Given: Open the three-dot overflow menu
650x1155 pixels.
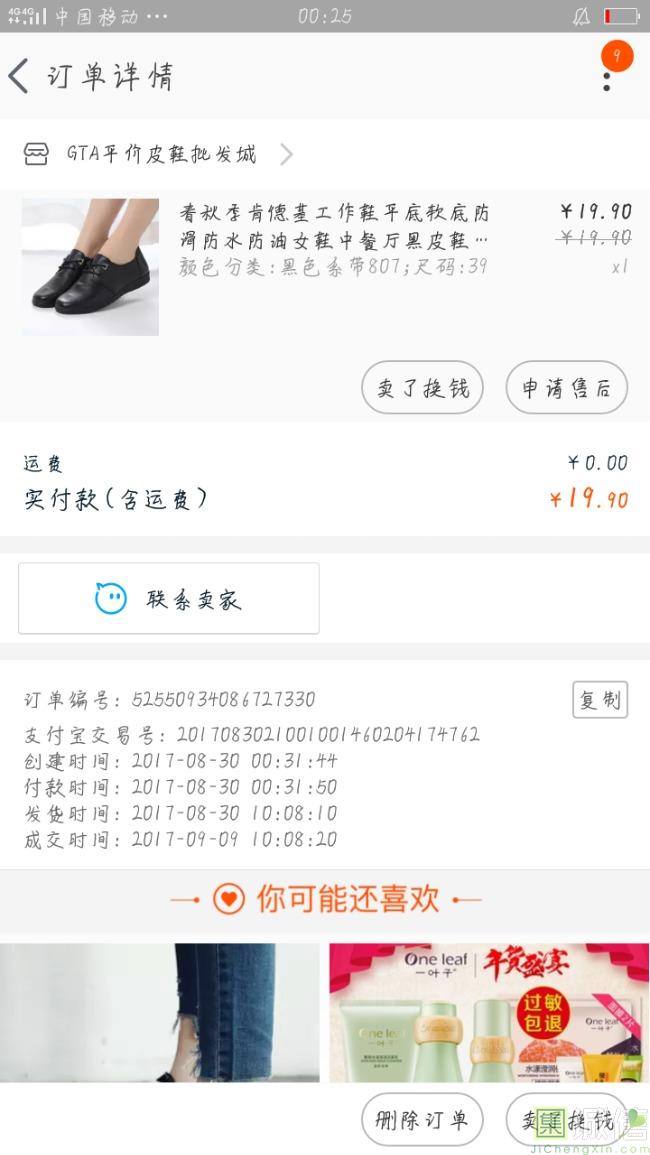Looking at the screenshot, I should [x=606, y=76].
